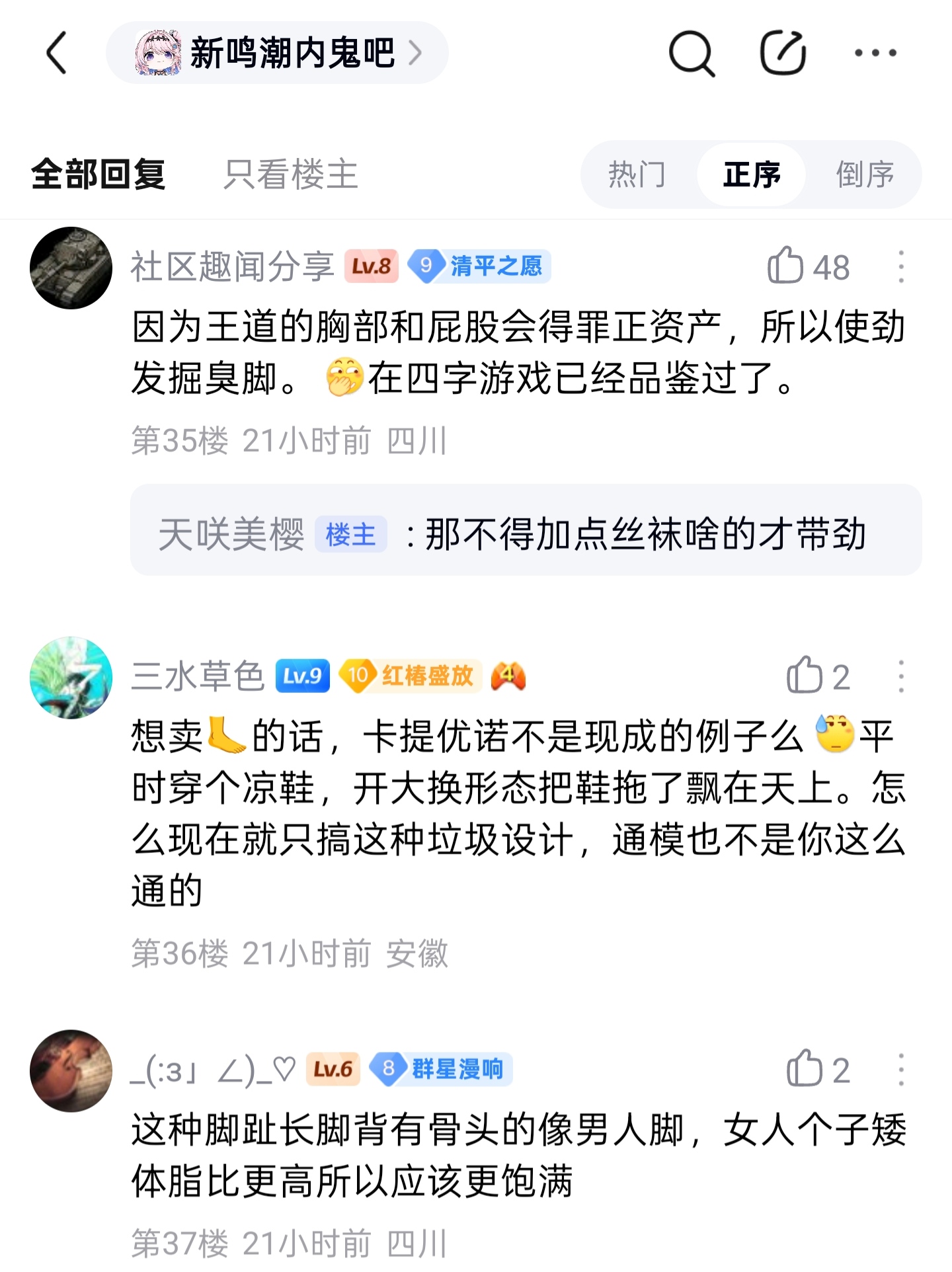Show only the original poster's replies (只看楼主)
Viewport: 952px width, 1272px height.
click(290, 175)
